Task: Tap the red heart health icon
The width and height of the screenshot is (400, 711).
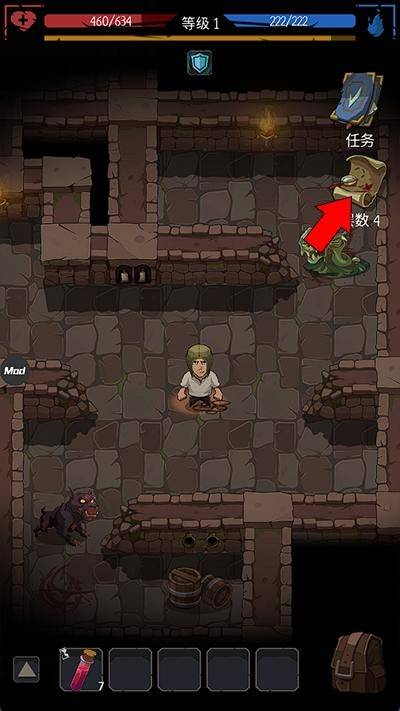Action: coord(23,20)
